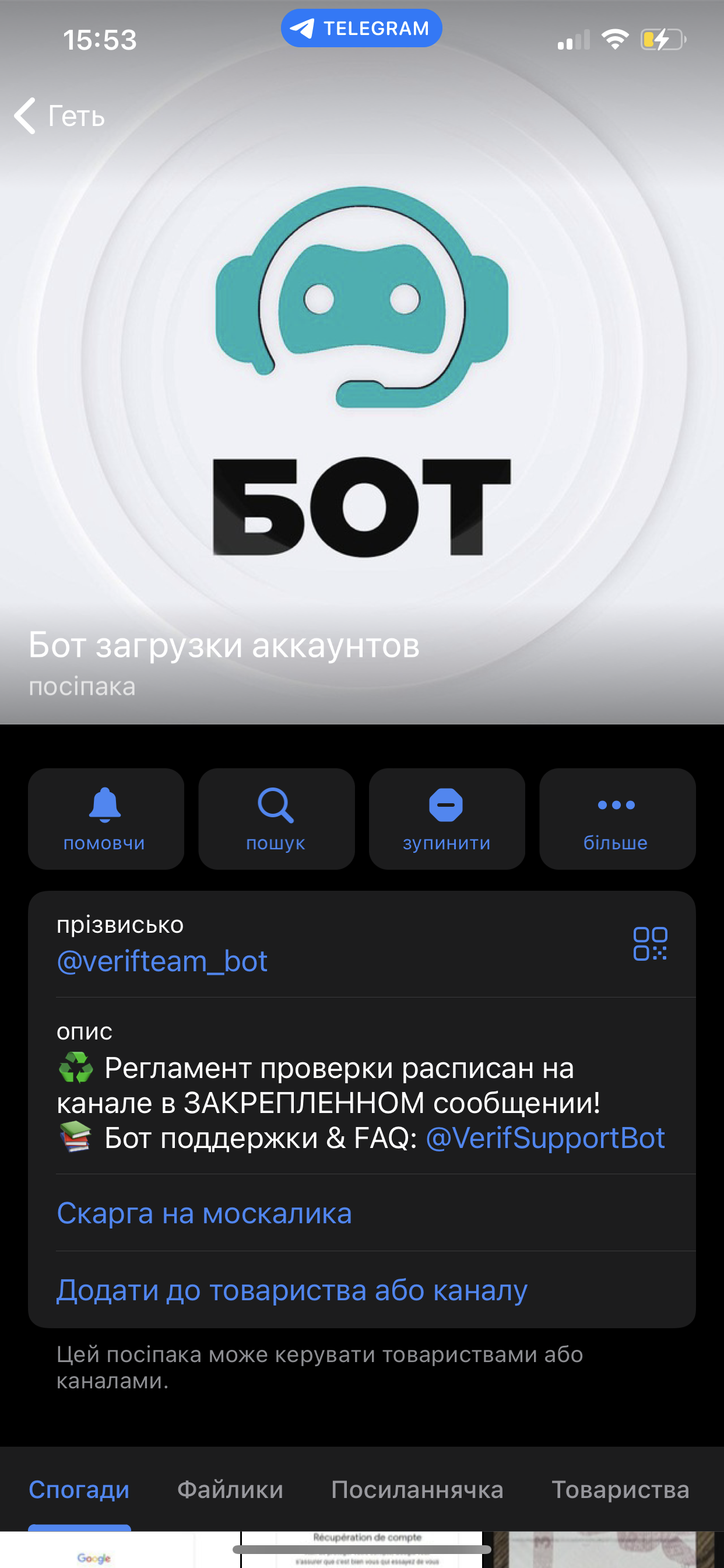Select Скарга на москалика
Viewport: 724px width, 1568px height.
[x=205, y=1213]
